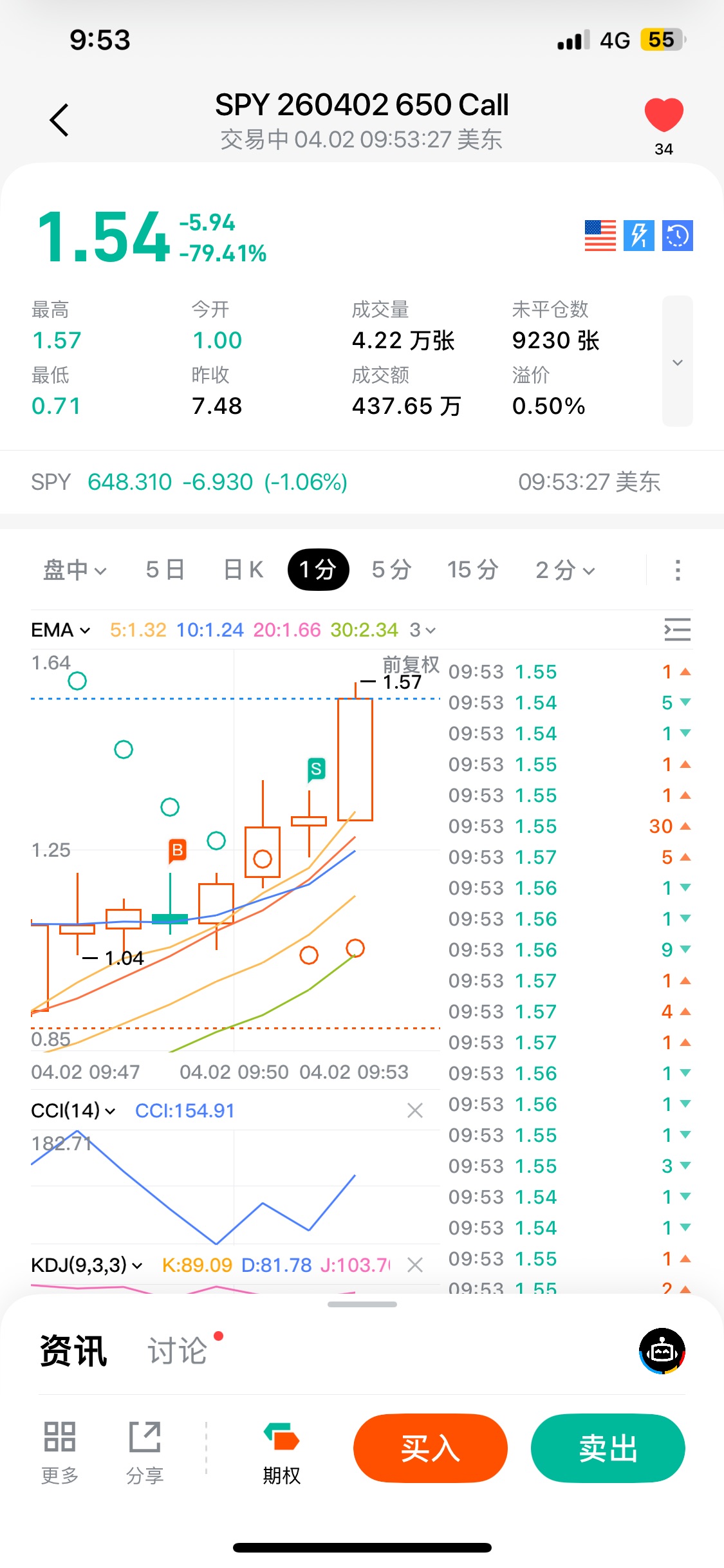Image resolution: width=724 pixels, height=1568 pixels.
Task: Expand quote details with the chevron
Action: click(677, 362)
